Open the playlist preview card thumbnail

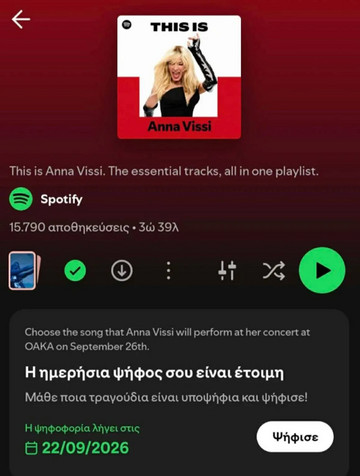point(24,270)
